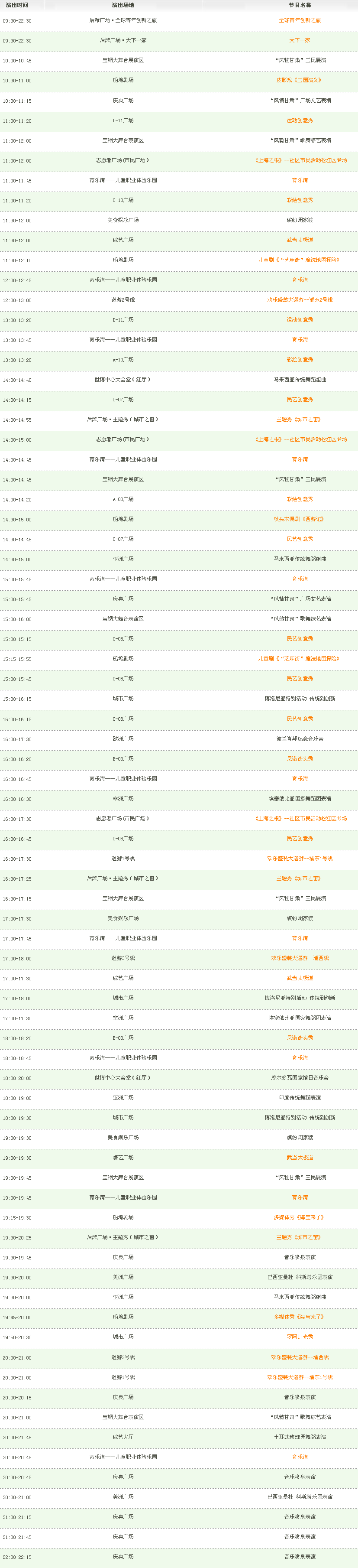Tap 民艺创意秀 link at 14:00-14:15

(300, 400)
